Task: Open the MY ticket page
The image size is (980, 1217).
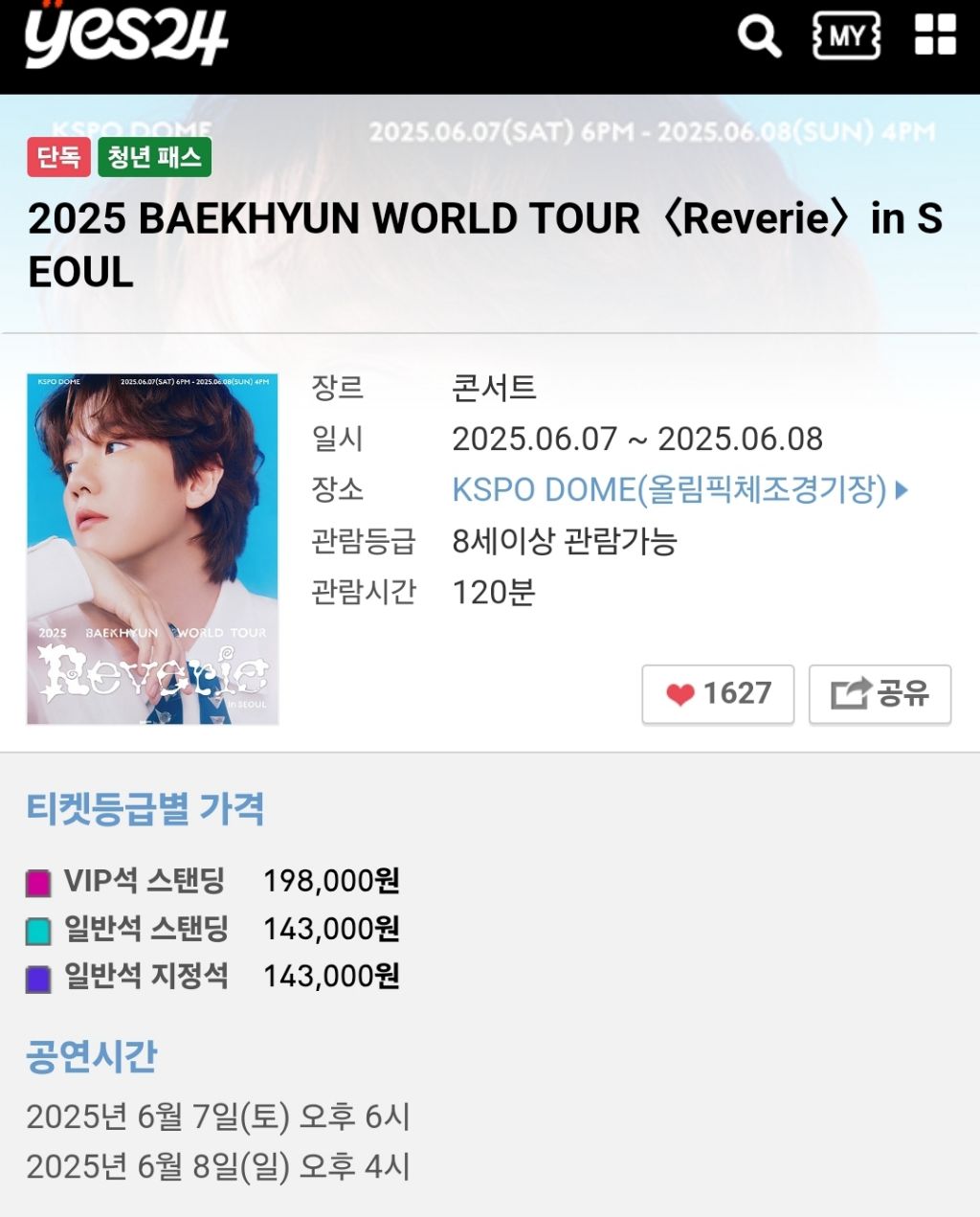Action: [x=846, y=37]
